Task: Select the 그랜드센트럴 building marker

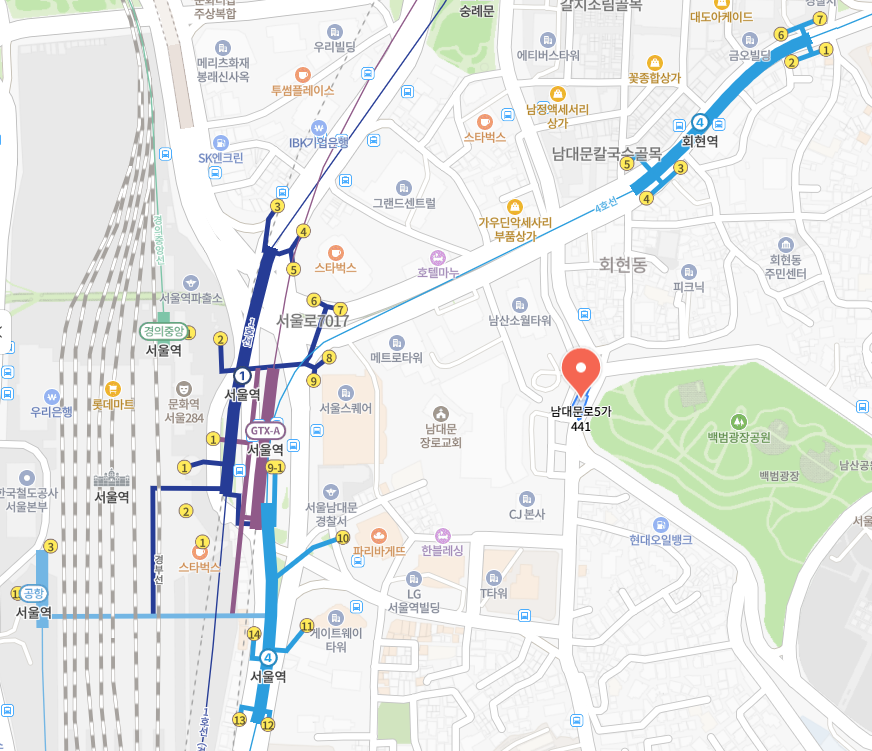Action: 404,187
